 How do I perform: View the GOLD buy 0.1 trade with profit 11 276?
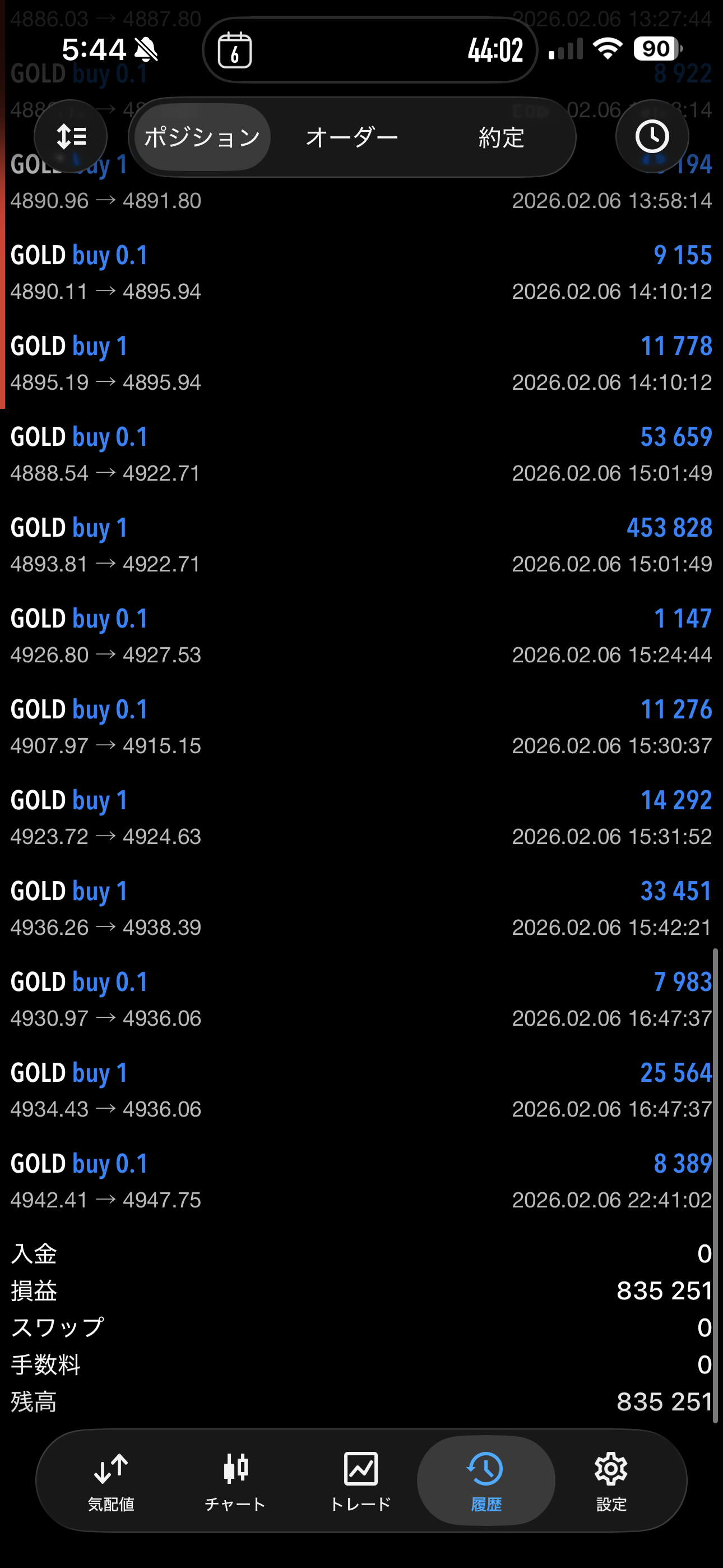tap(361, 727)
